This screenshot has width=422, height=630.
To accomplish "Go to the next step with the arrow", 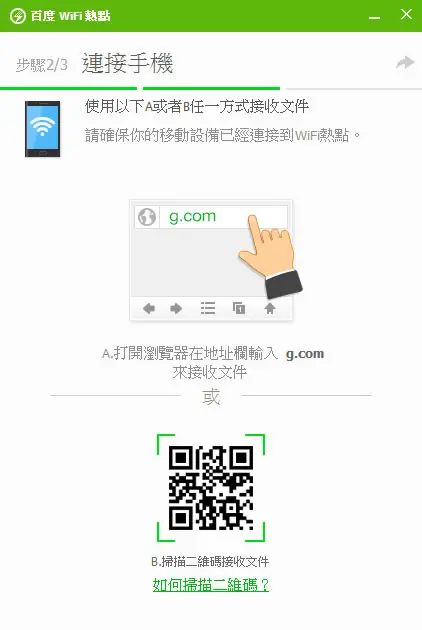I will [405, 63].
